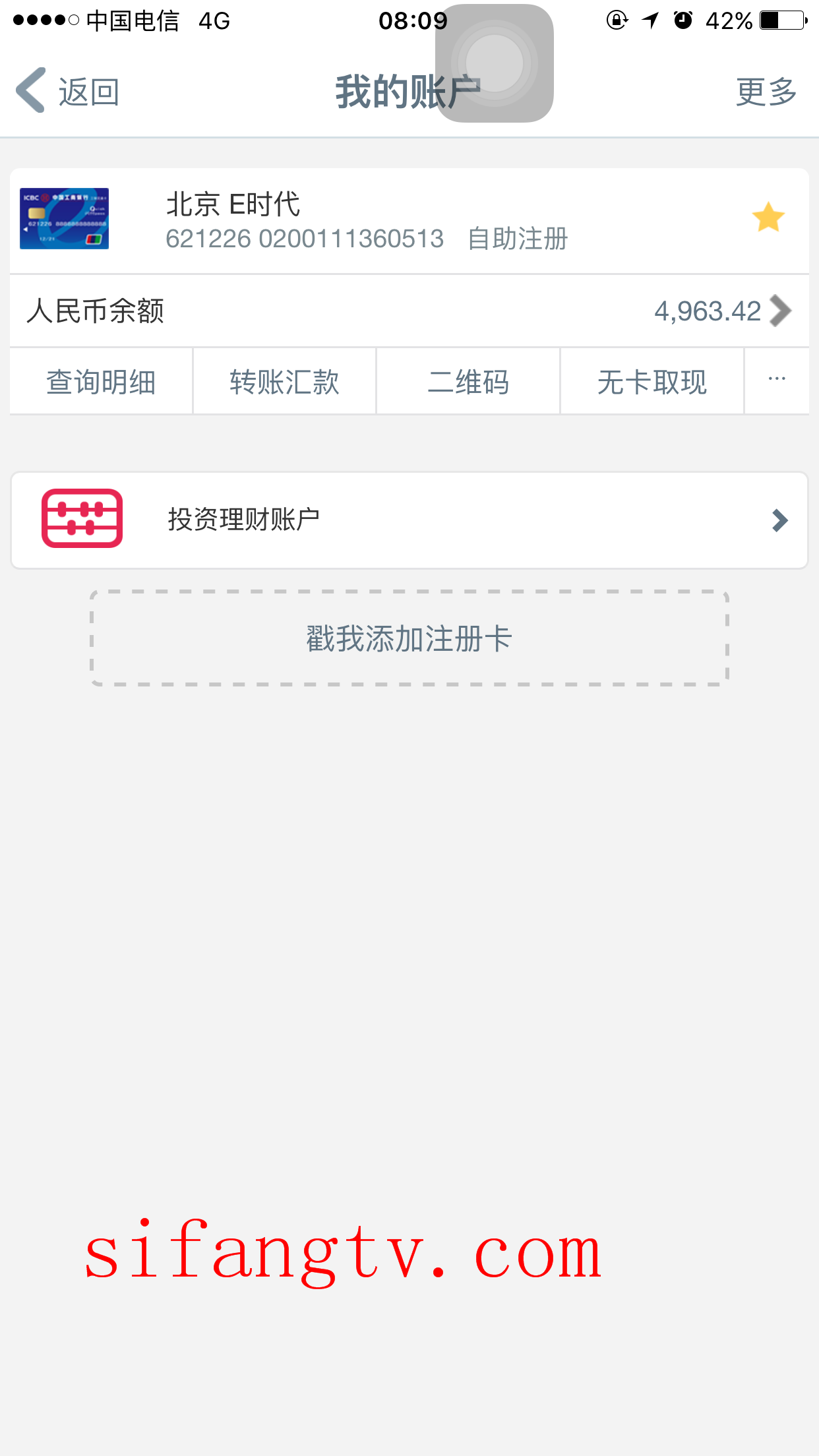Open the 北京 E时代 card details
The image size is (819, 1456).
pyautogui.click(x=365, y=220)
